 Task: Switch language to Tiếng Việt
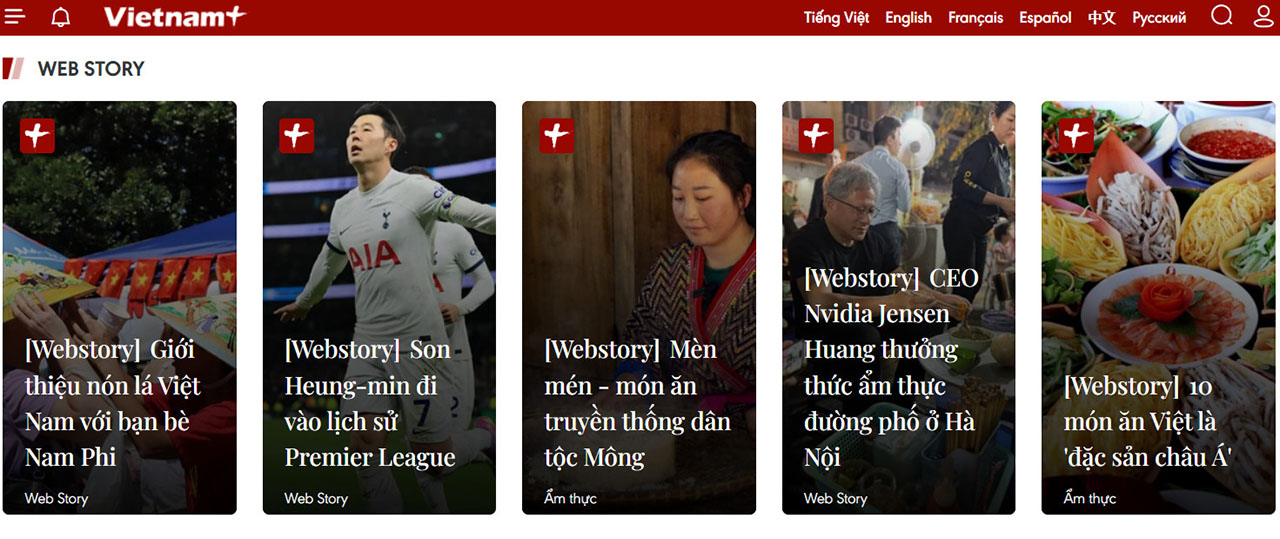point(836,18)
